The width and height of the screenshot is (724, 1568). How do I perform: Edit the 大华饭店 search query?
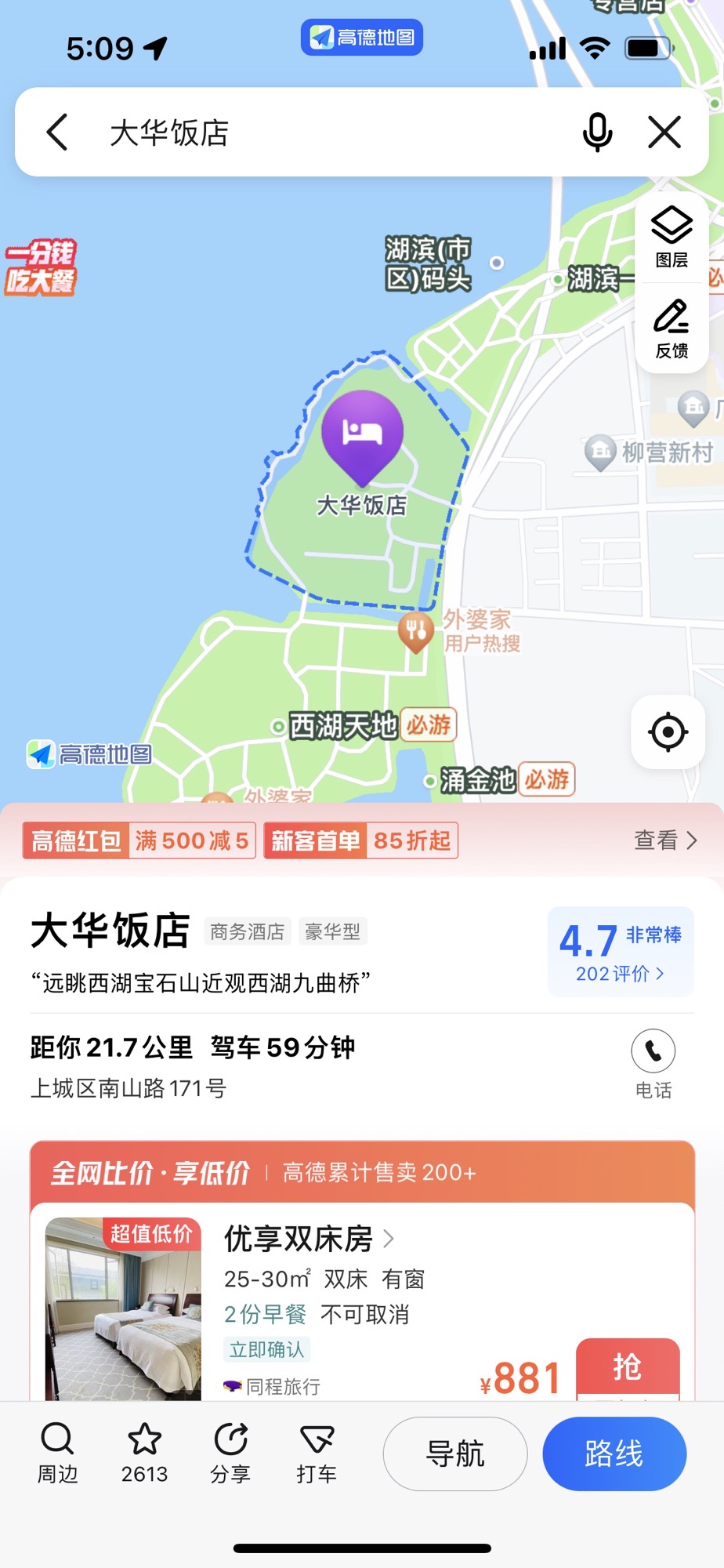coord(313,132)
